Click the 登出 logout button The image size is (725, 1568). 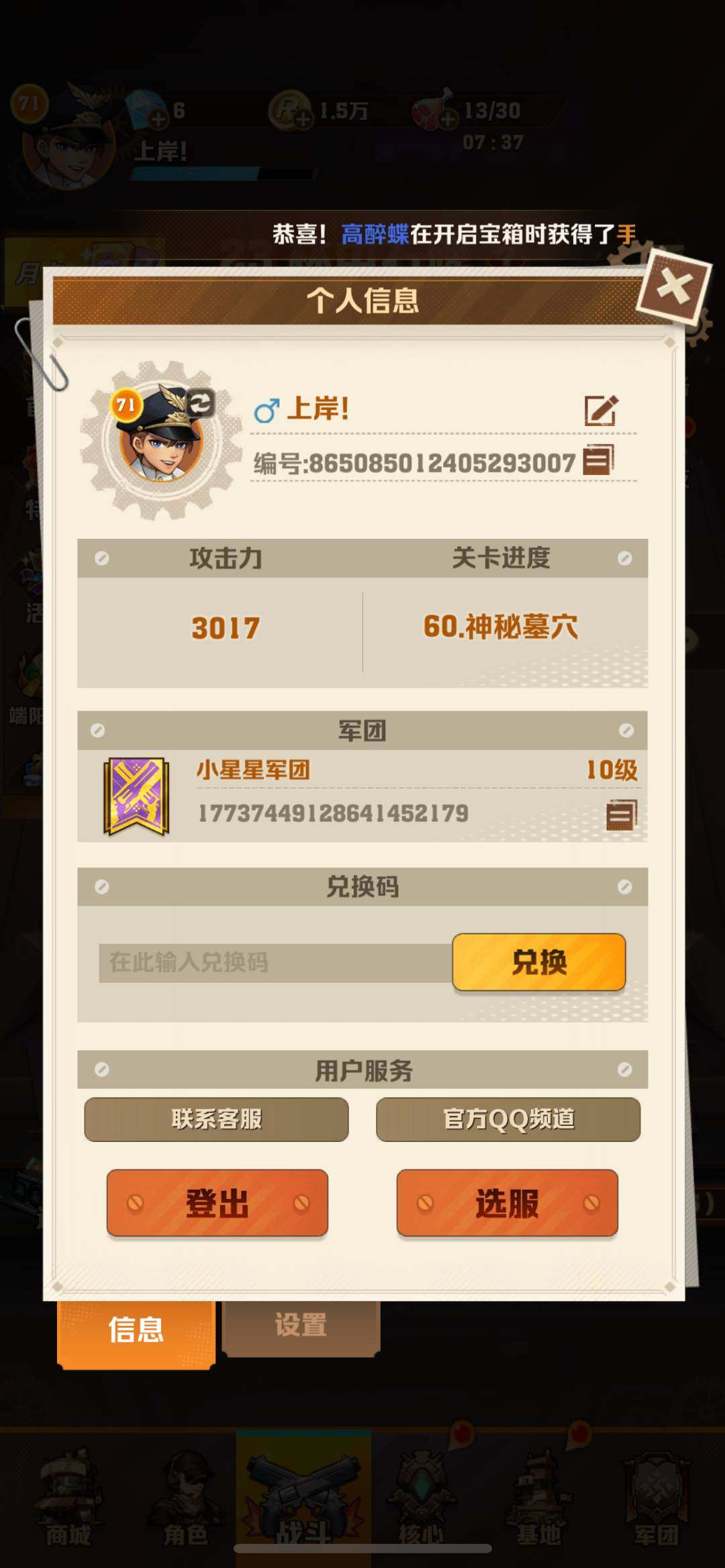pyautogui.click(x=216, y=1203)
